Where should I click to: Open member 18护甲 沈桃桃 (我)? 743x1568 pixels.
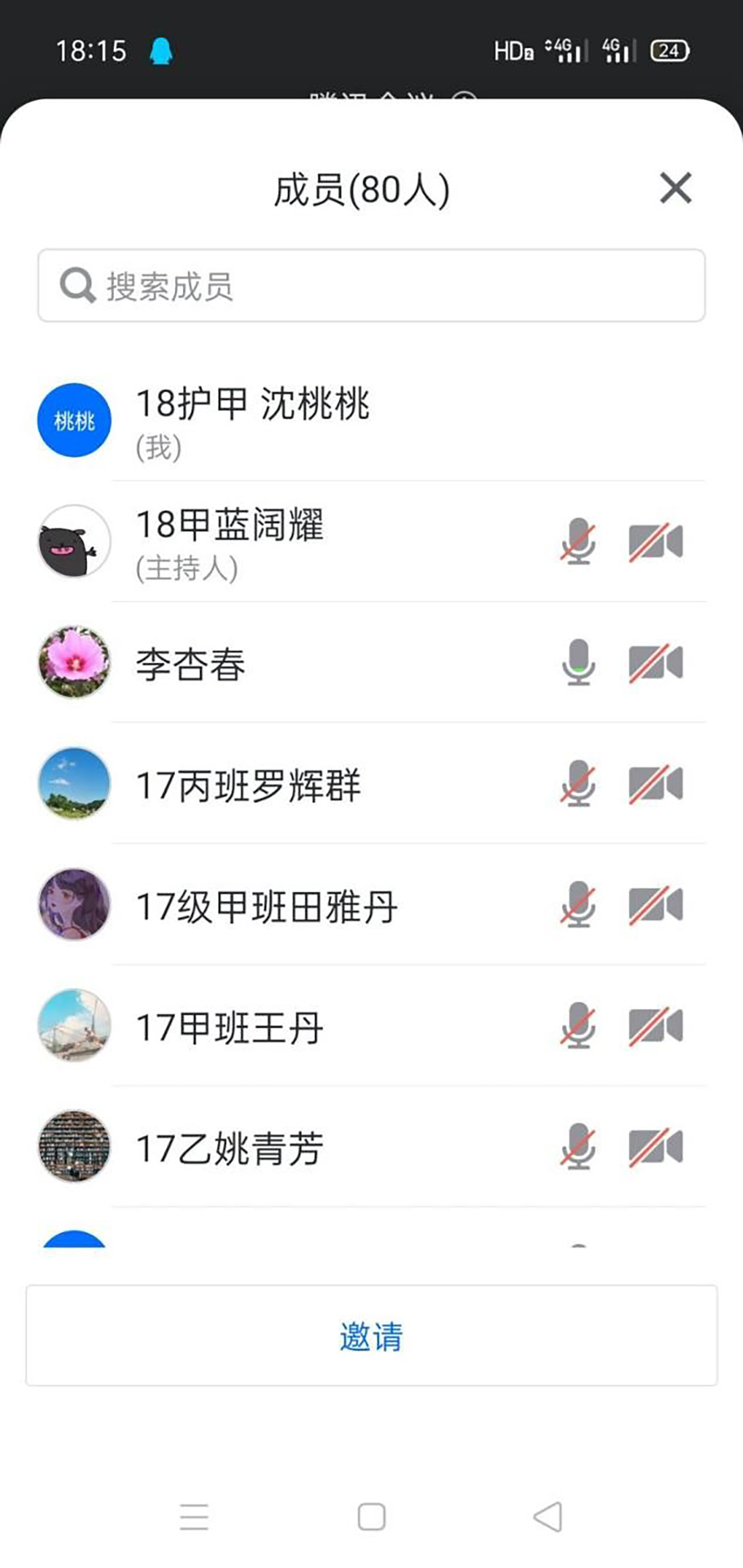[x=252, y=420]
